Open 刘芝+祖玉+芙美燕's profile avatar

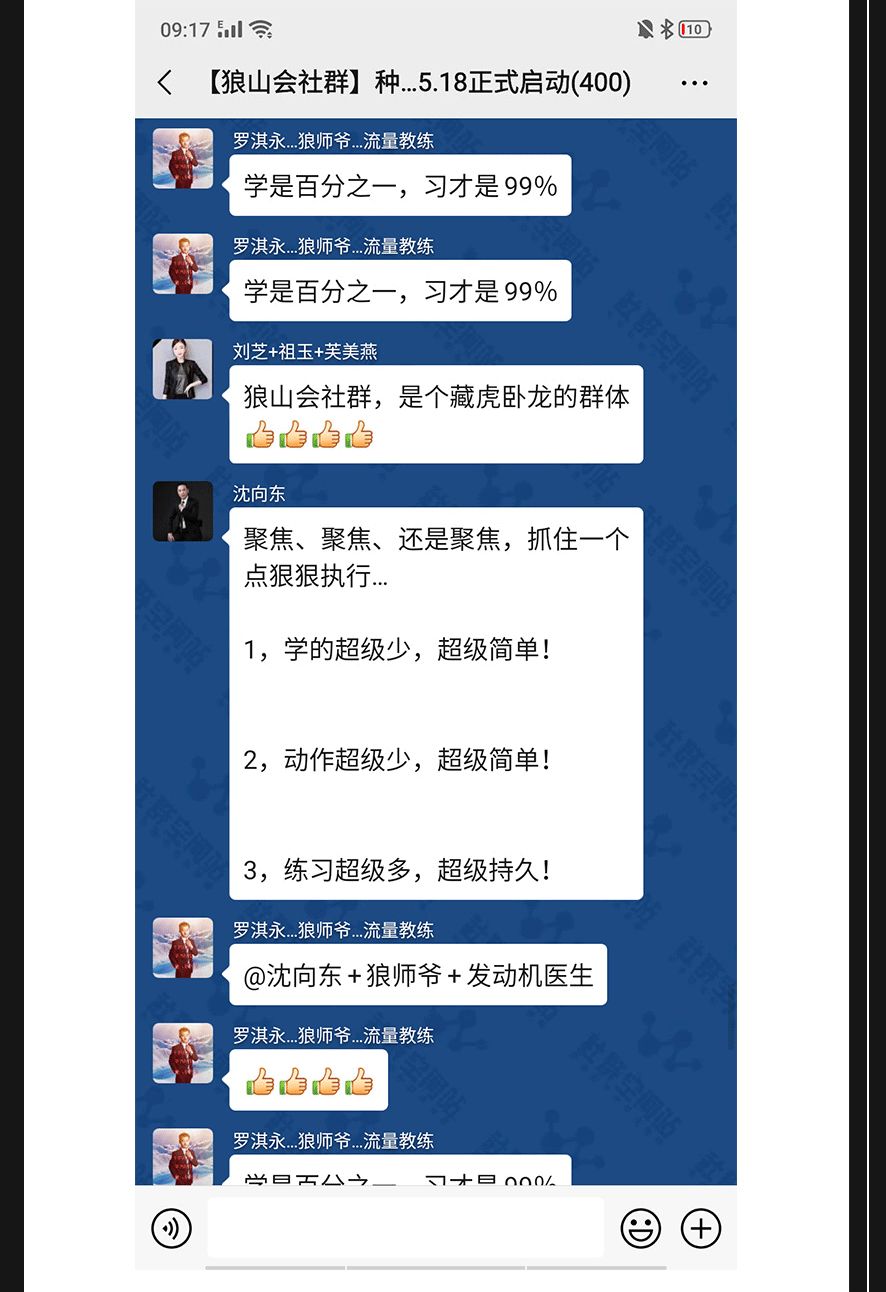click(182, 369)
